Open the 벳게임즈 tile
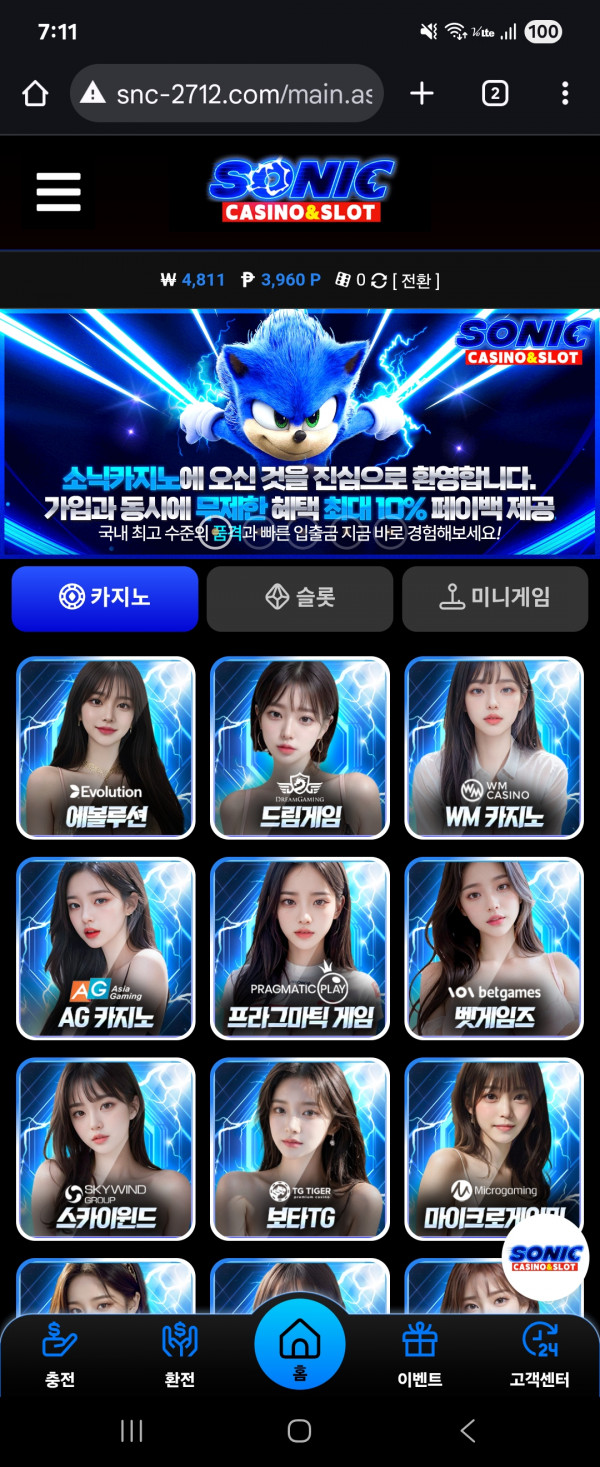600x1467 pixels. pos(494,948)
